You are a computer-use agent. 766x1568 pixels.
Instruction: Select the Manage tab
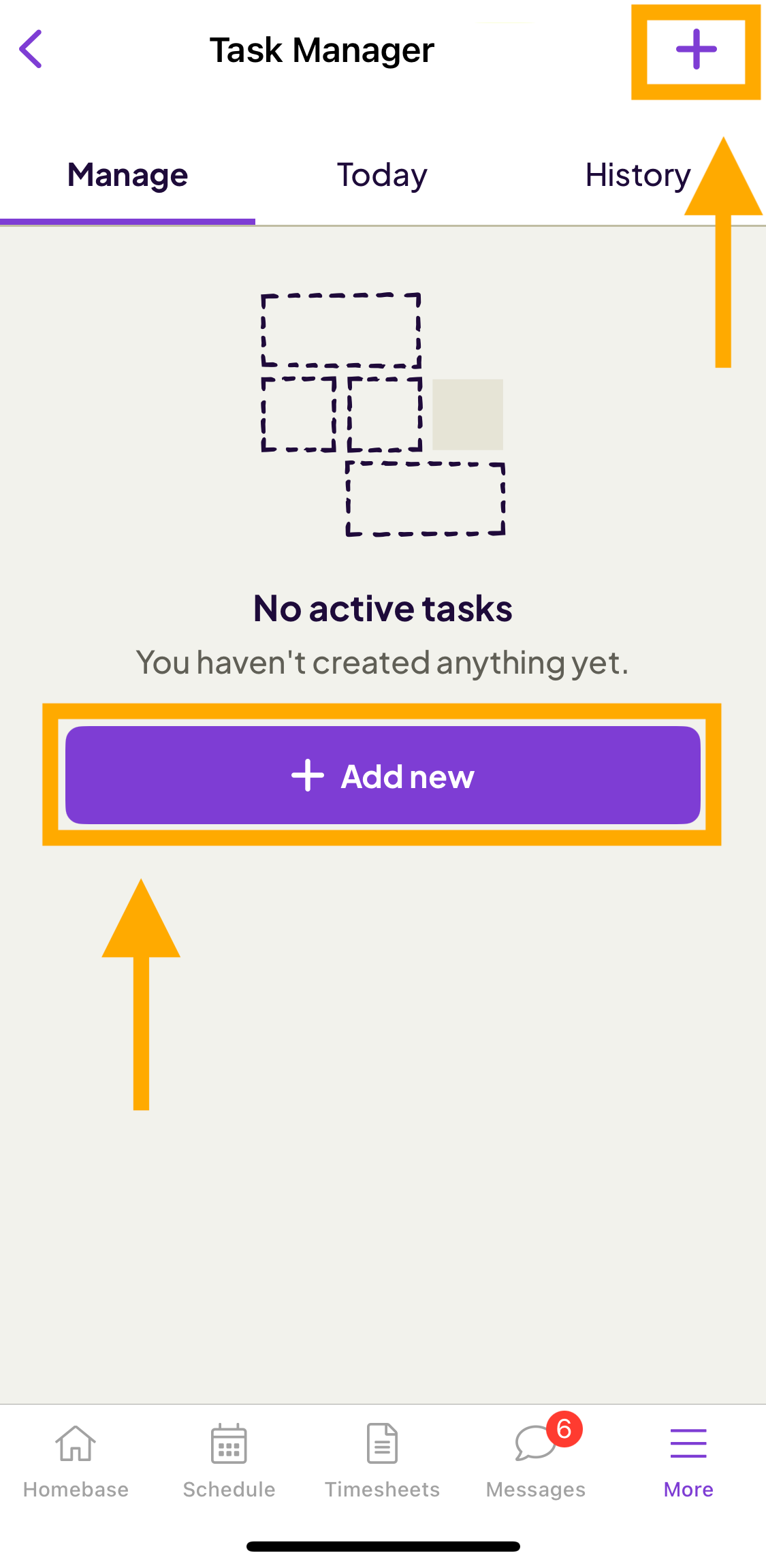[127, 176]
